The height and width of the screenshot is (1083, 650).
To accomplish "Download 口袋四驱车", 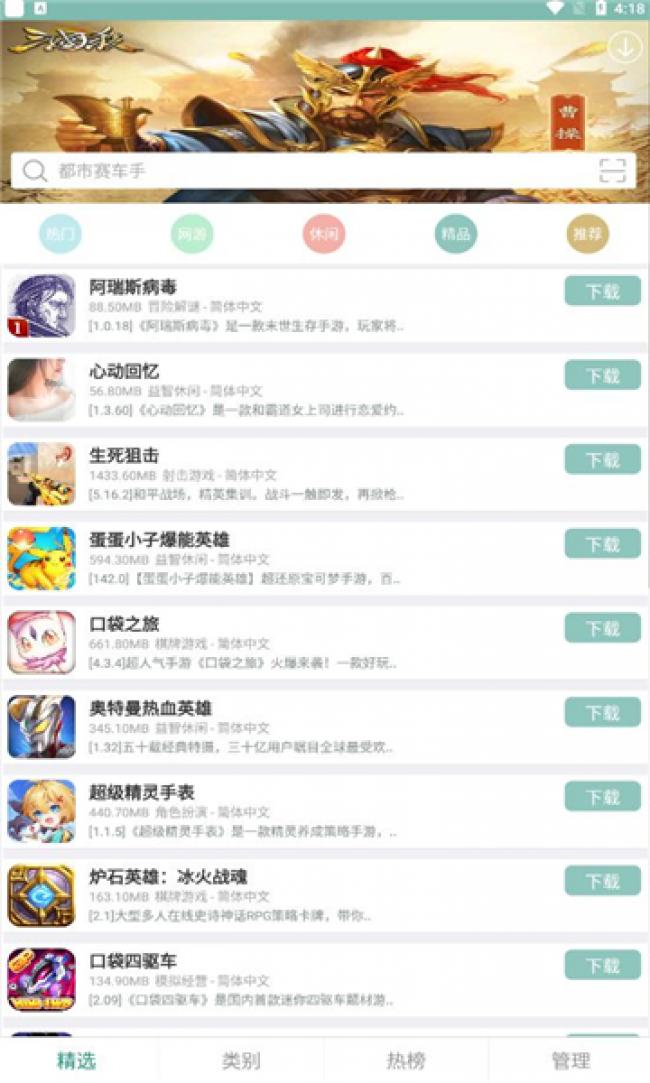I will click(x=602, y=965).
